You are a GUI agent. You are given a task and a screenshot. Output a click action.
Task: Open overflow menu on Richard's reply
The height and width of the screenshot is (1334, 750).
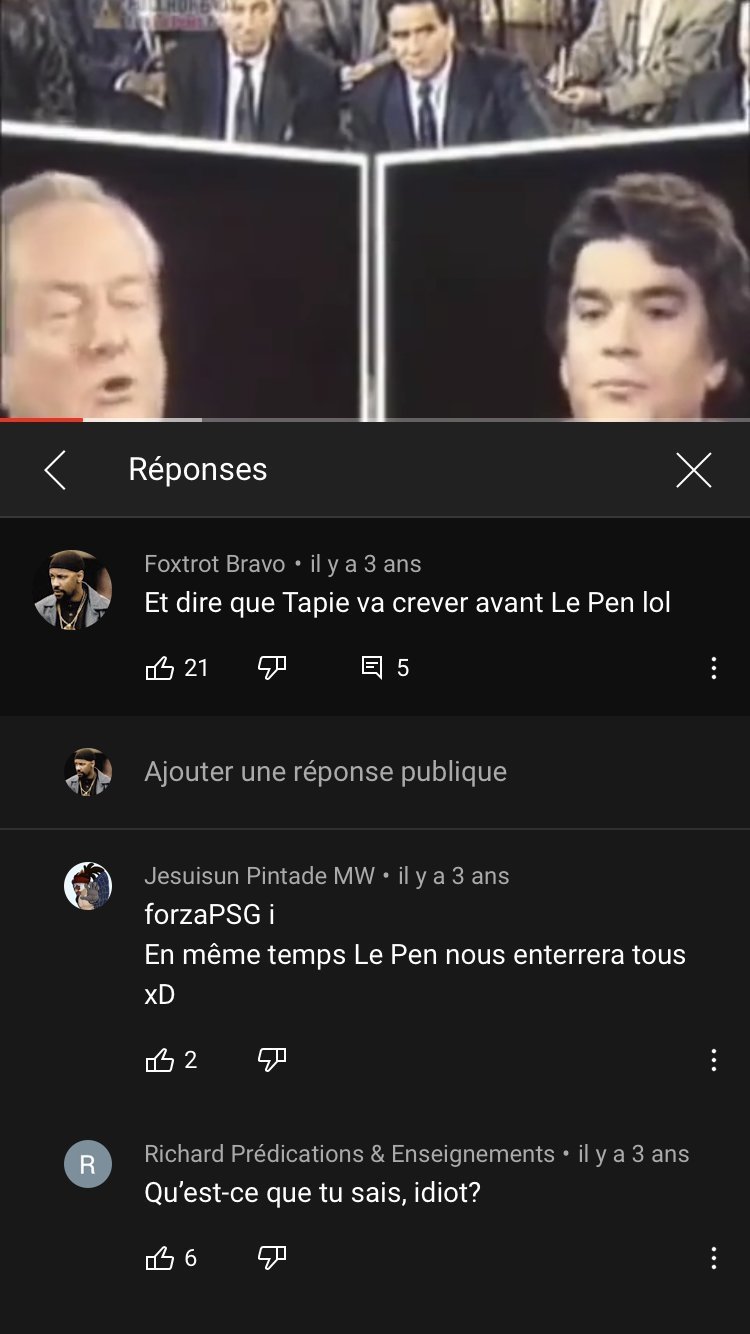click(713, 1258)
